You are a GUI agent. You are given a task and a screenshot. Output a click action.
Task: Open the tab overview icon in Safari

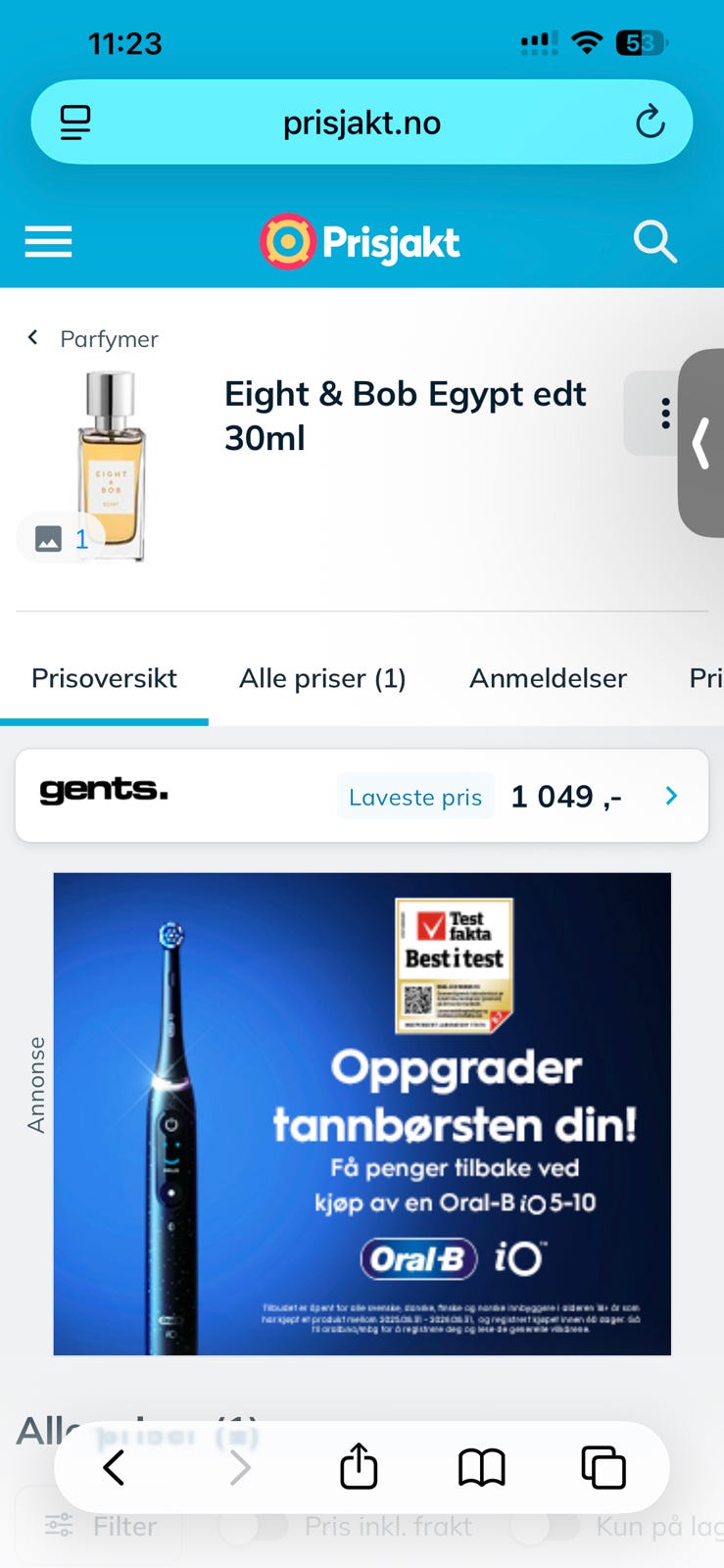click(604, 1467)
